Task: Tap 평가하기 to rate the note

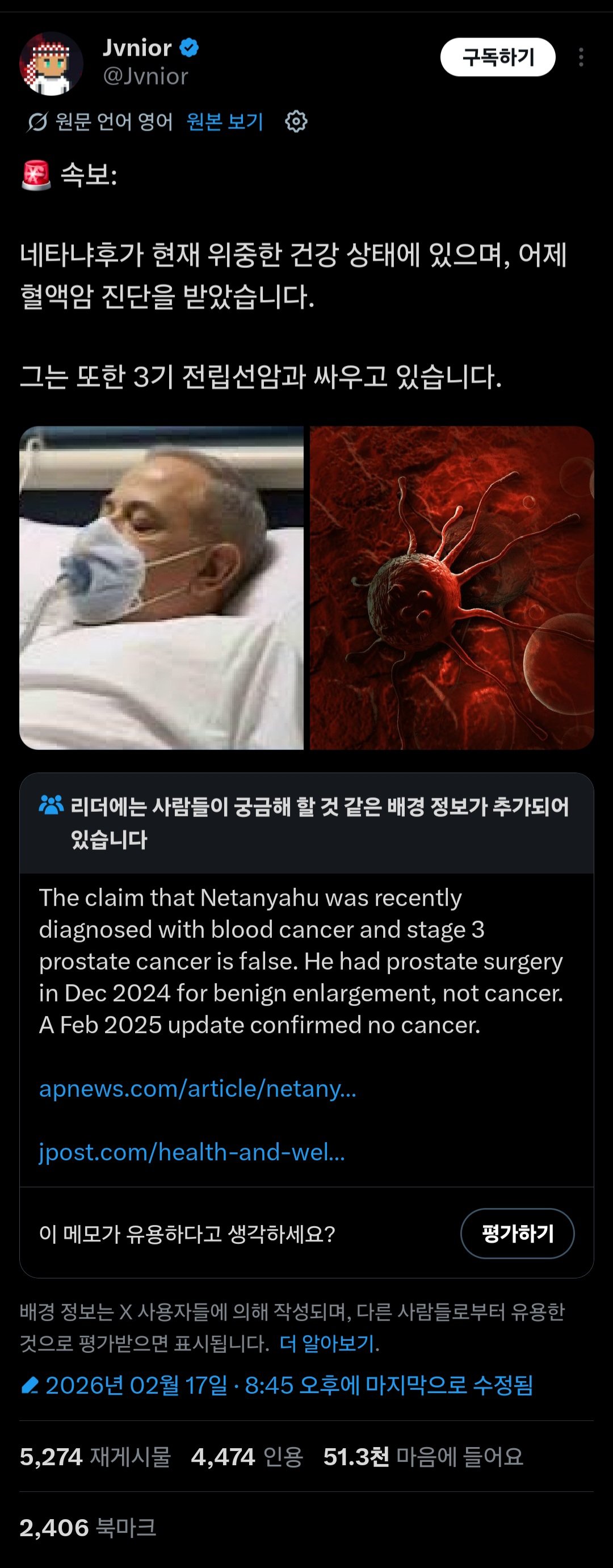Action: pyautogui.click(x=517, y=1233)
